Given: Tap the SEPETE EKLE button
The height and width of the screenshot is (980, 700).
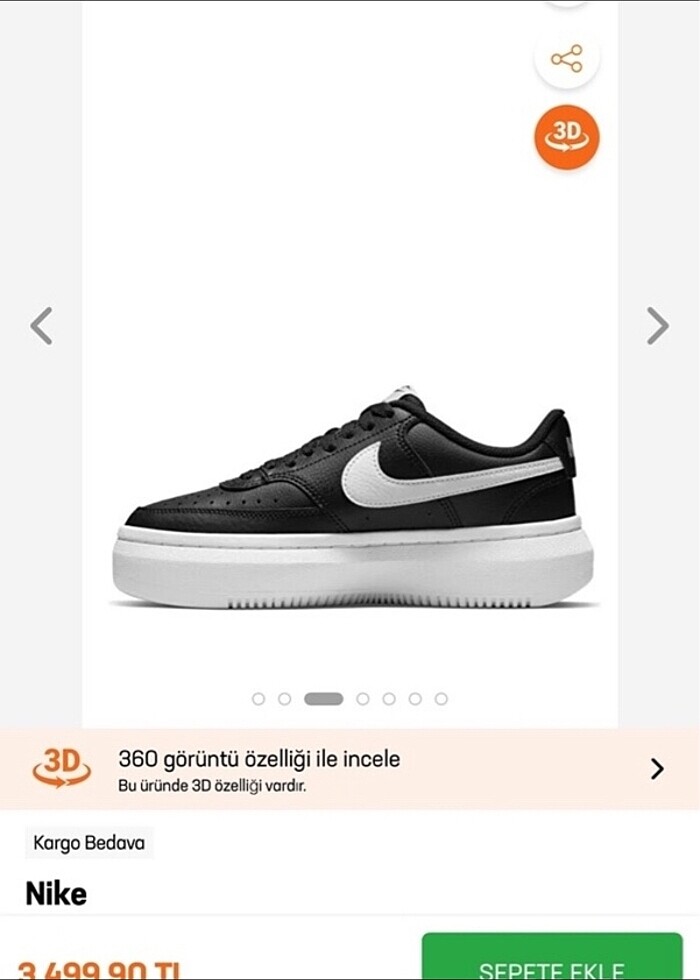Looking at the screenshot, I should (x=552, y=960).
